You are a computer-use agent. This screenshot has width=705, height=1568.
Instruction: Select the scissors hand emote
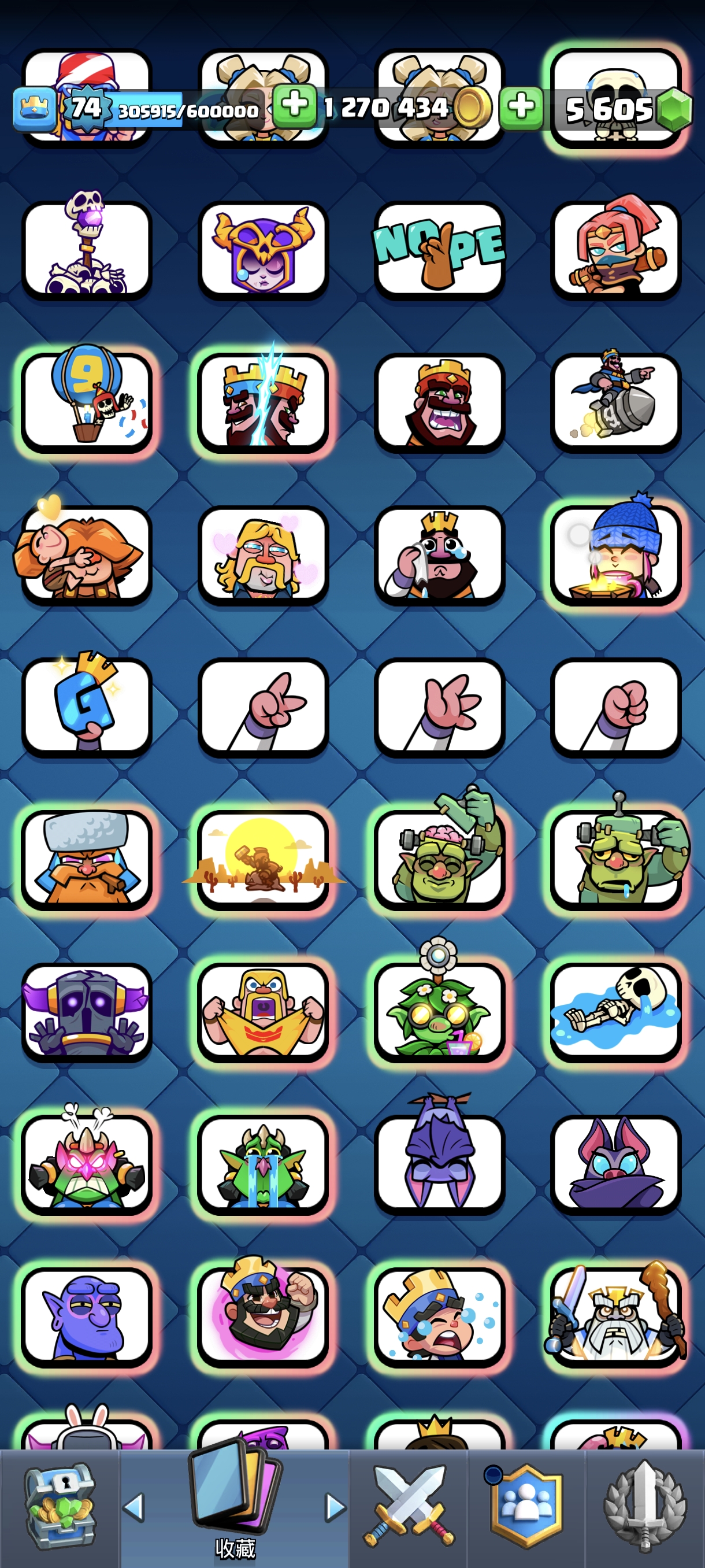point(263,707)
